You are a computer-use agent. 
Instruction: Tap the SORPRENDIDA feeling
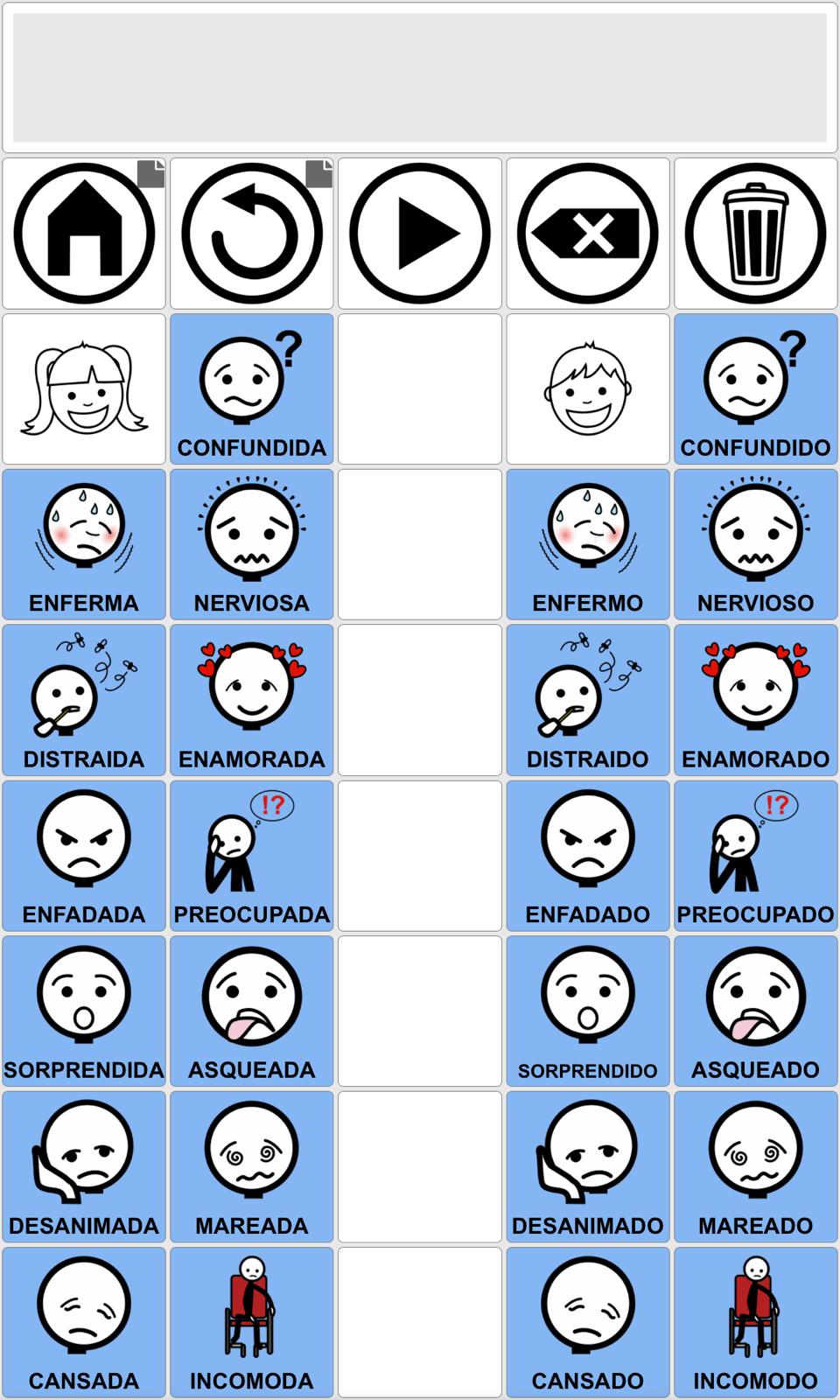[x=84, y=1011]
